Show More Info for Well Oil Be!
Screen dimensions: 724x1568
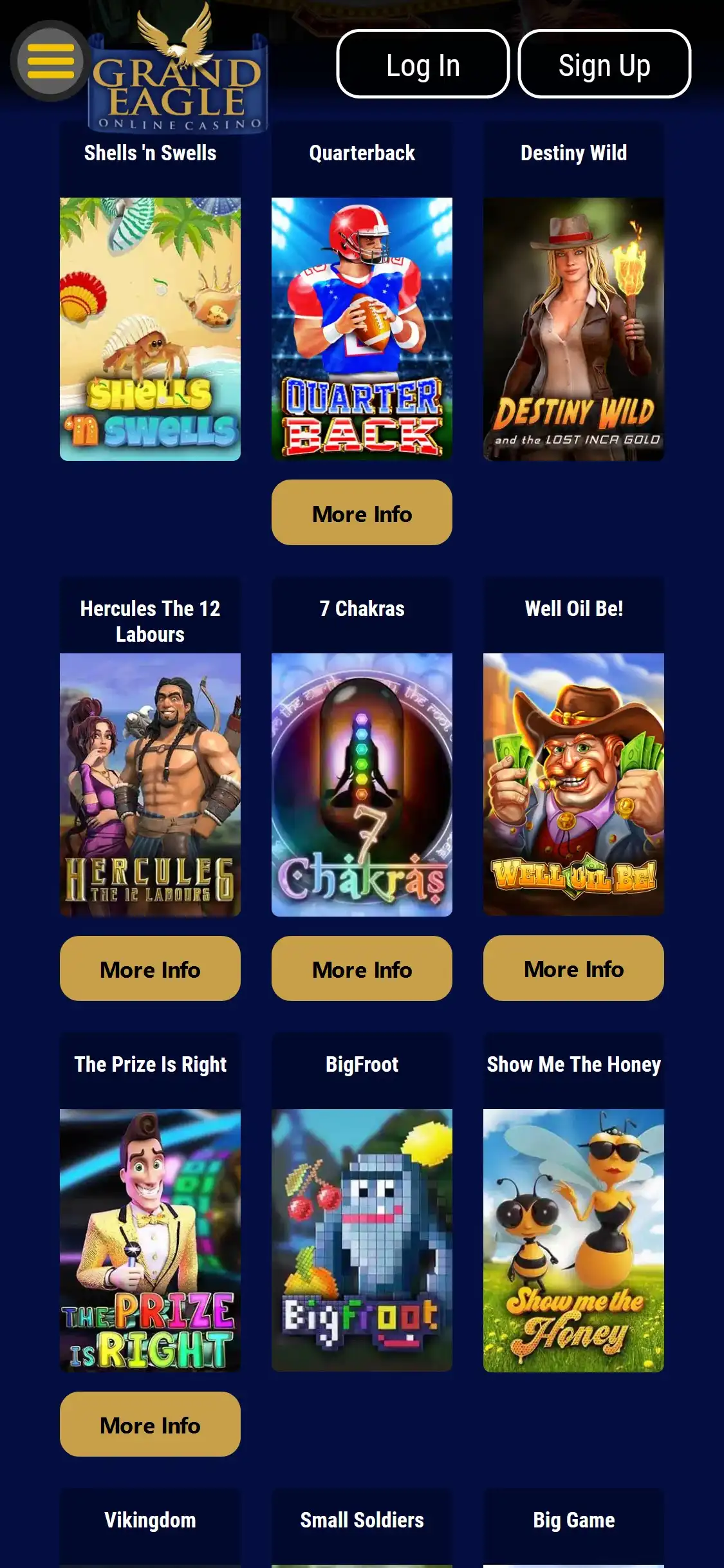[x=573, y=968]
